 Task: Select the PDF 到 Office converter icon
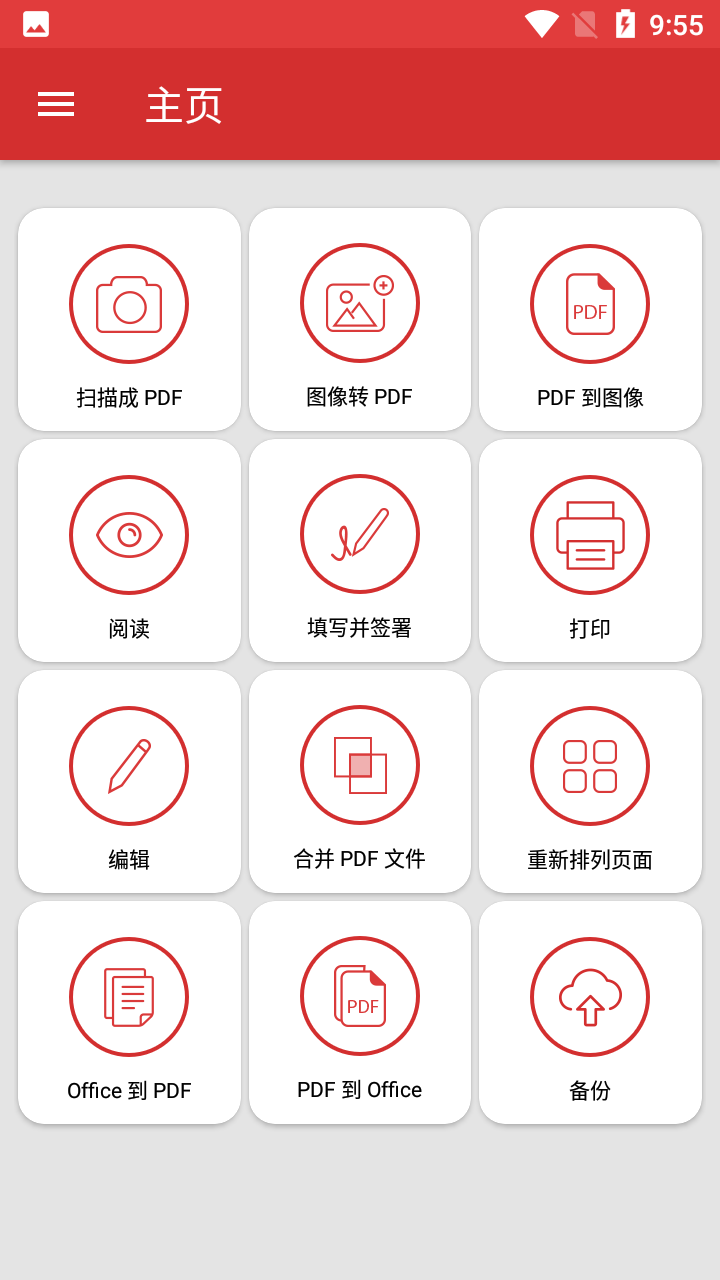point(359,997)
